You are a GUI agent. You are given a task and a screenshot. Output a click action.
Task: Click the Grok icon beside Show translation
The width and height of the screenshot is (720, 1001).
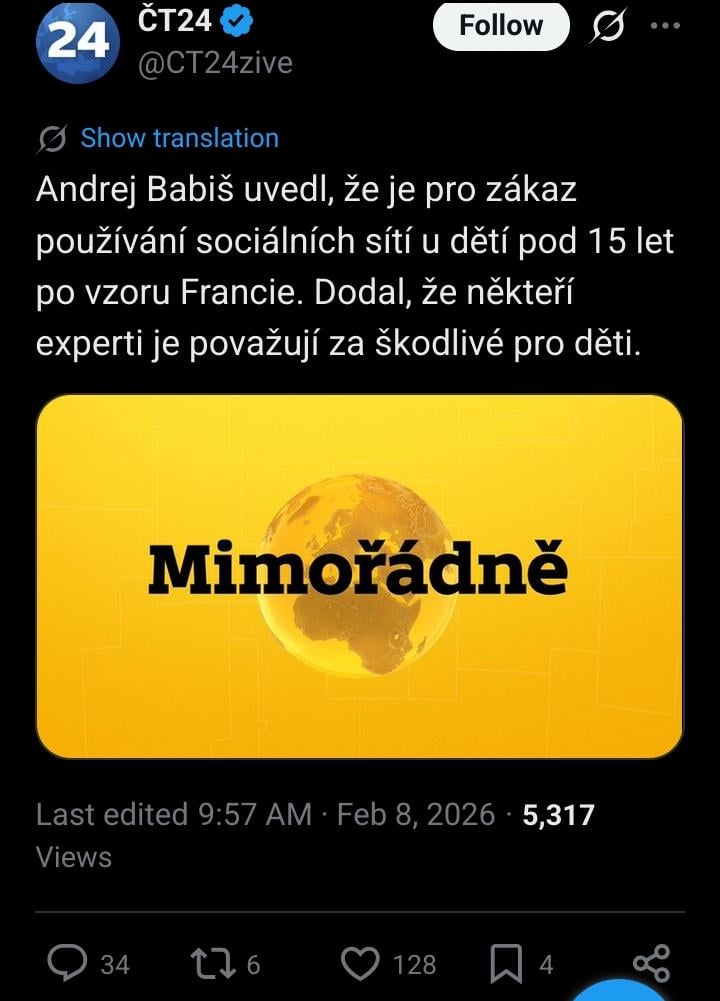[x=55, y=138]
